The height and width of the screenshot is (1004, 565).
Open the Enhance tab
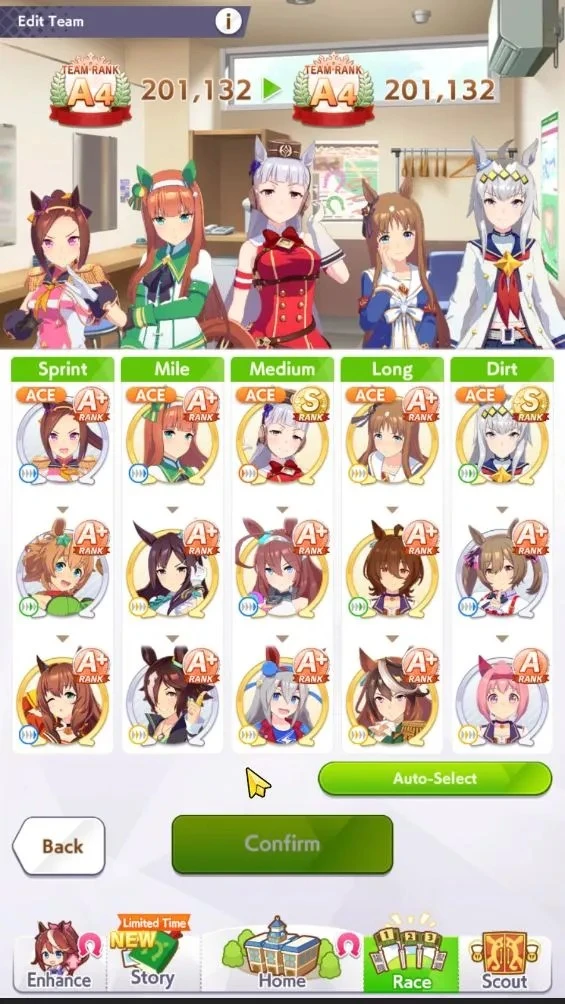click(60, 955)
